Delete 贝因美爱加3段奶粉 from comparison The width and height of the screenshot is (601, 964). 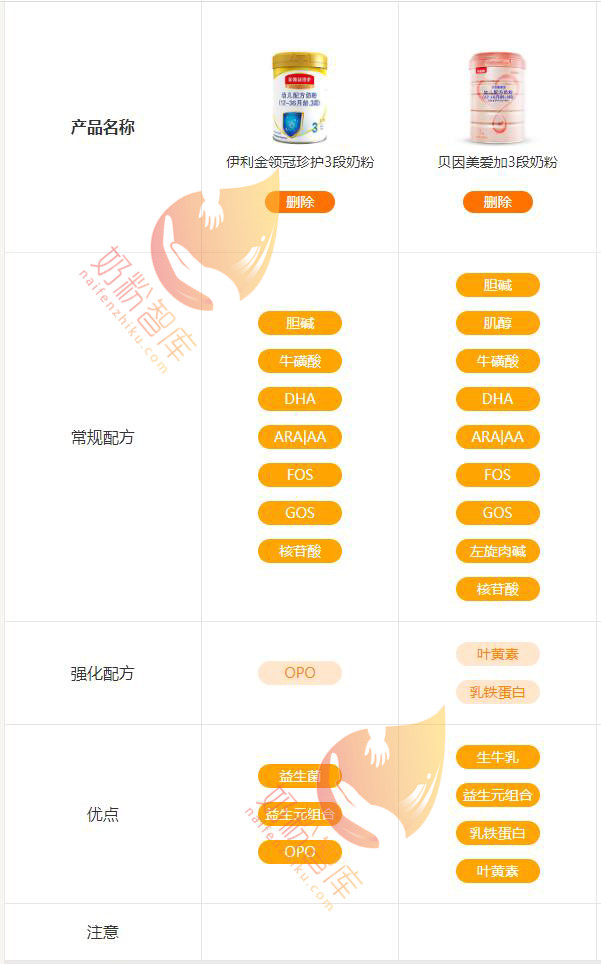click(x=497, y=202)
